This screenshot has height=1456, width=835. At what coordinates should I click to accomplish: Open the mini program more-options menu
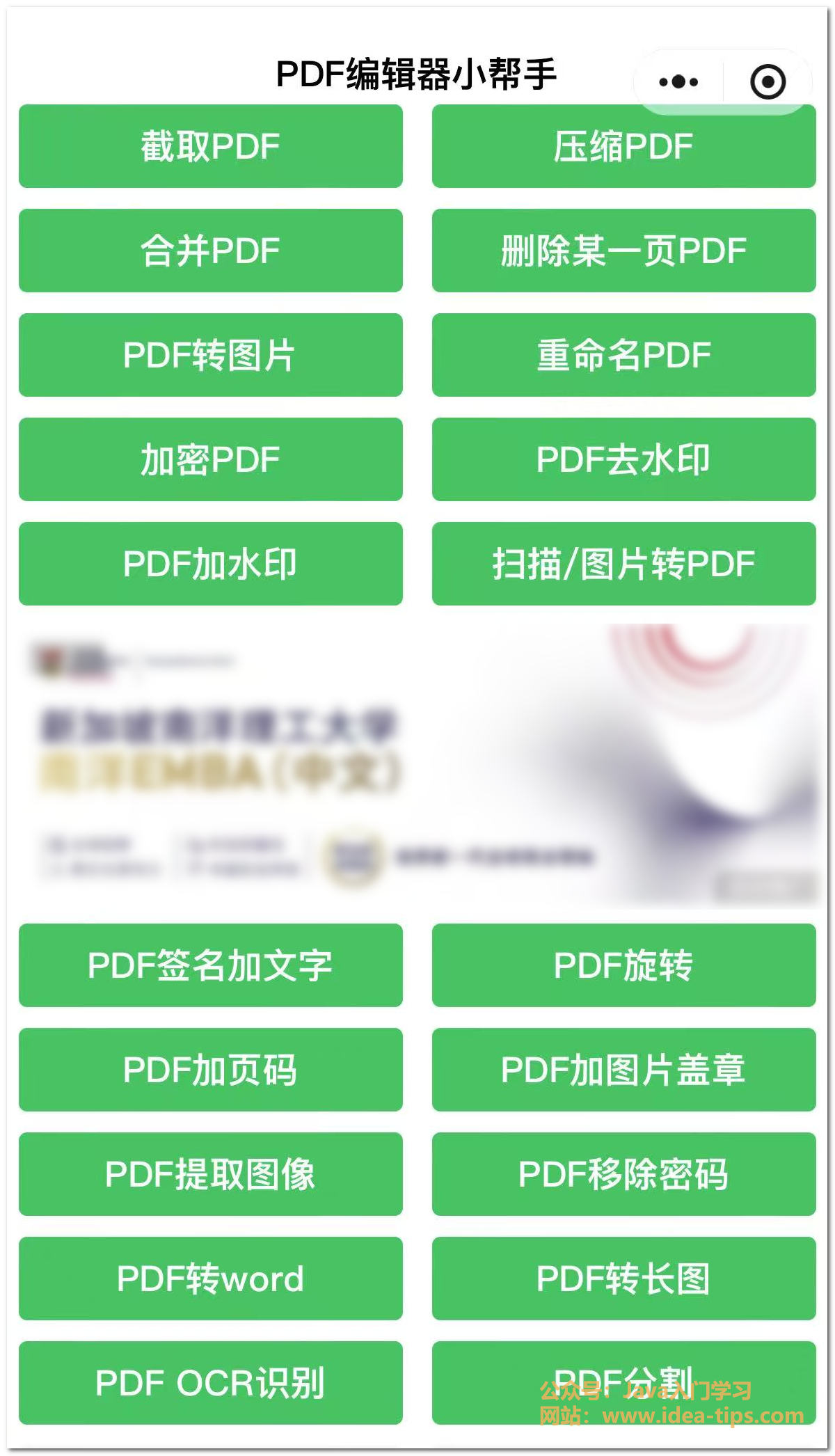point(678,82)
